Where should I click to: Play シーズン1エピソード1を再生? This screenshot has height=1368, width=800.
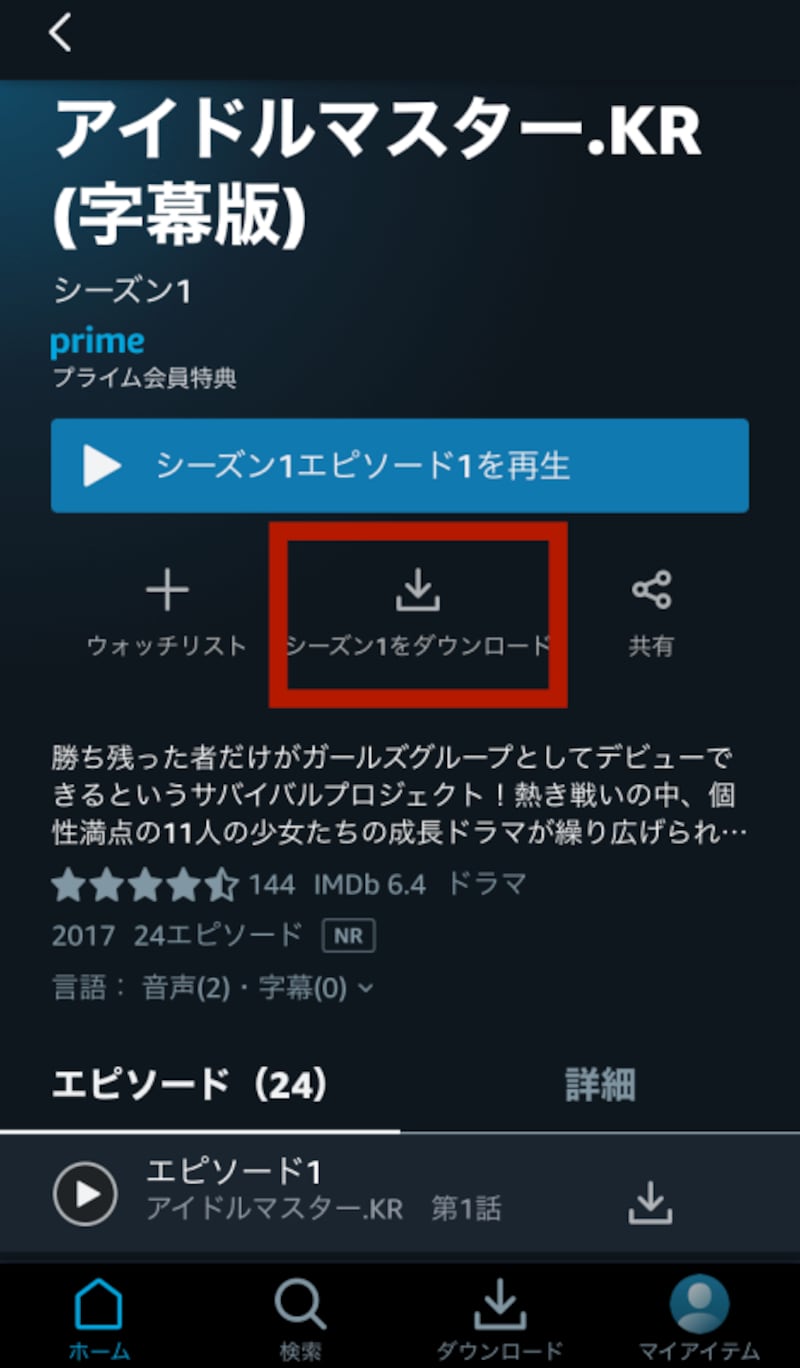point(399,466)
